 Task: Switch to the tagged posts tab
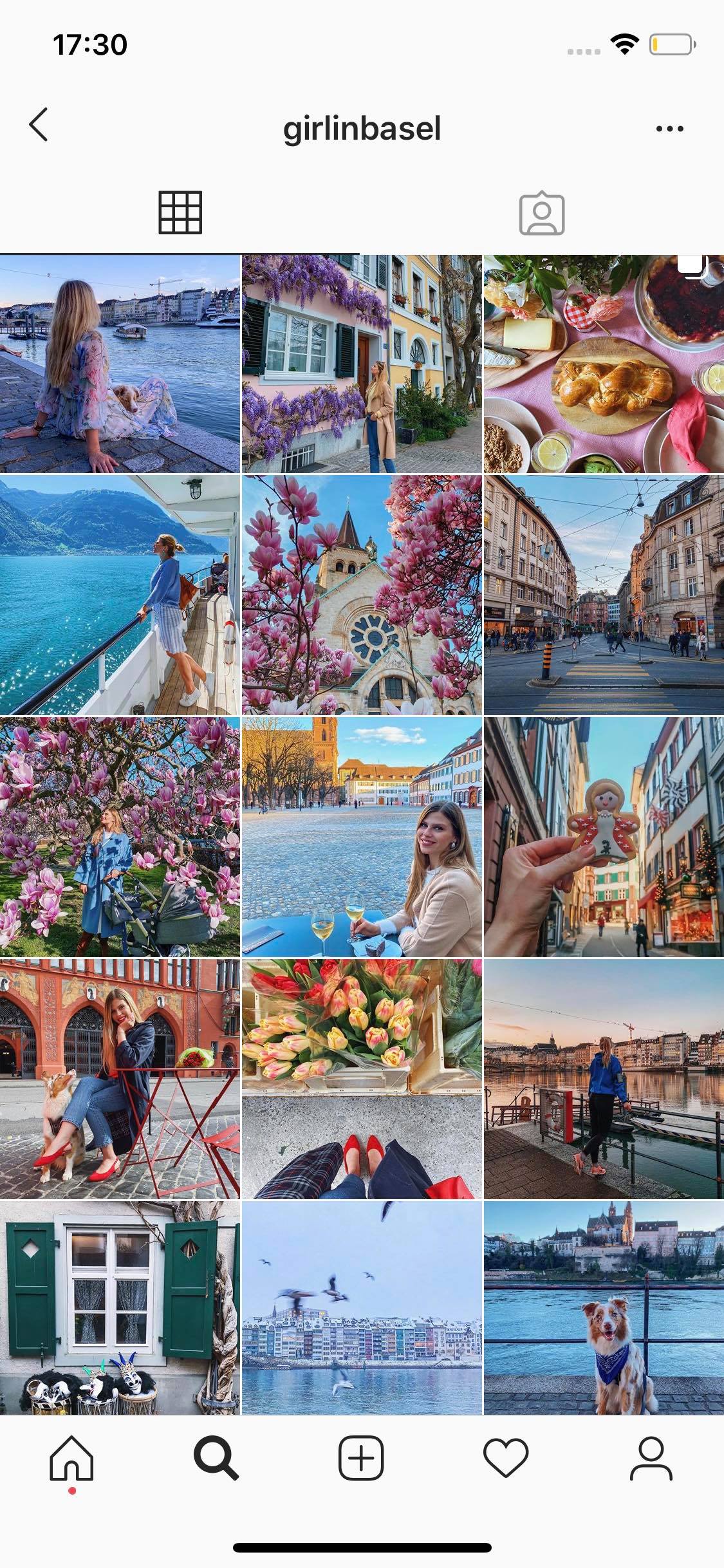tap(543, 214)
